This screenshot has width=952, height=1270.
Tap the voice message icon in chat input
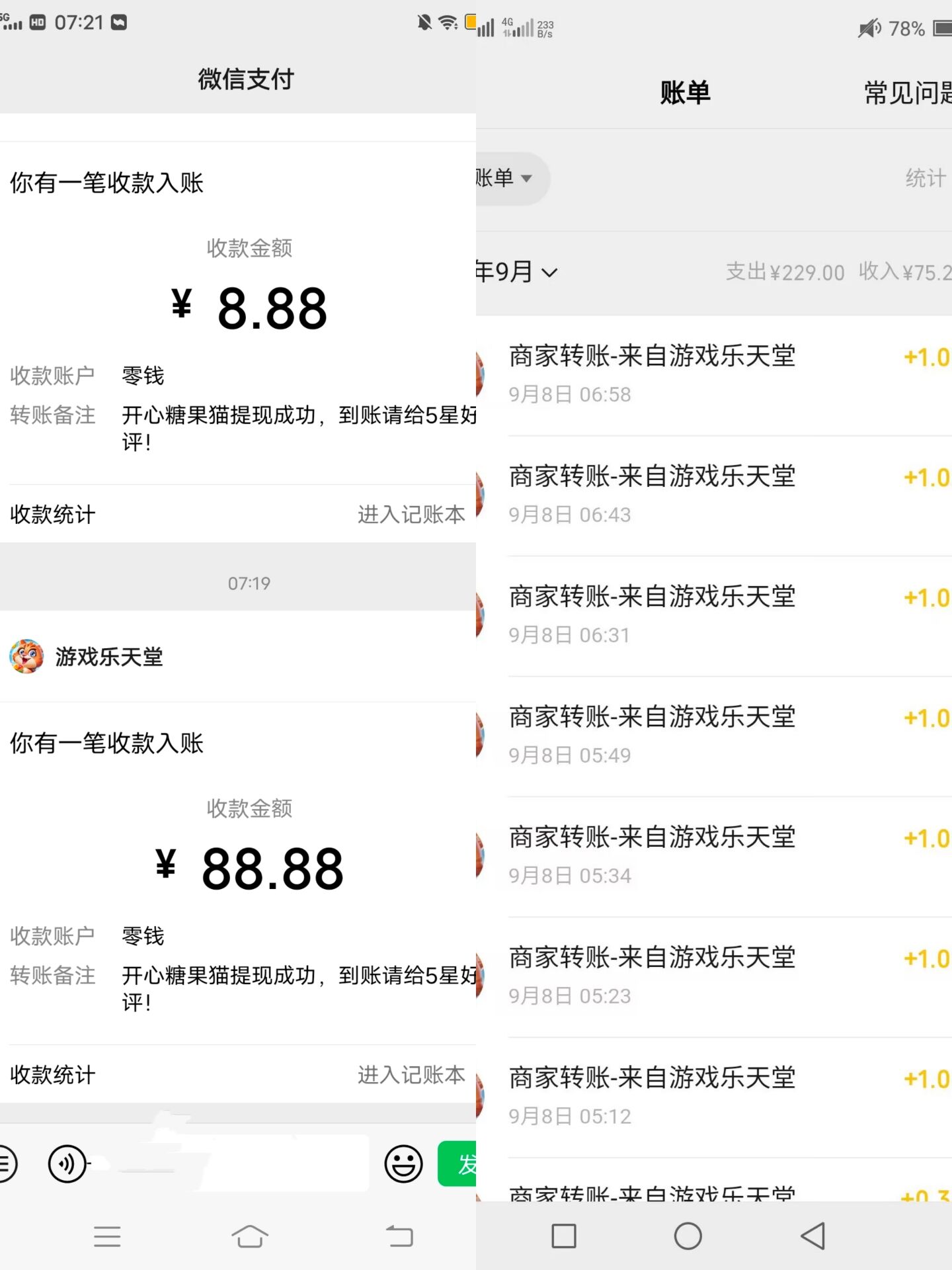coord(66,1163)
